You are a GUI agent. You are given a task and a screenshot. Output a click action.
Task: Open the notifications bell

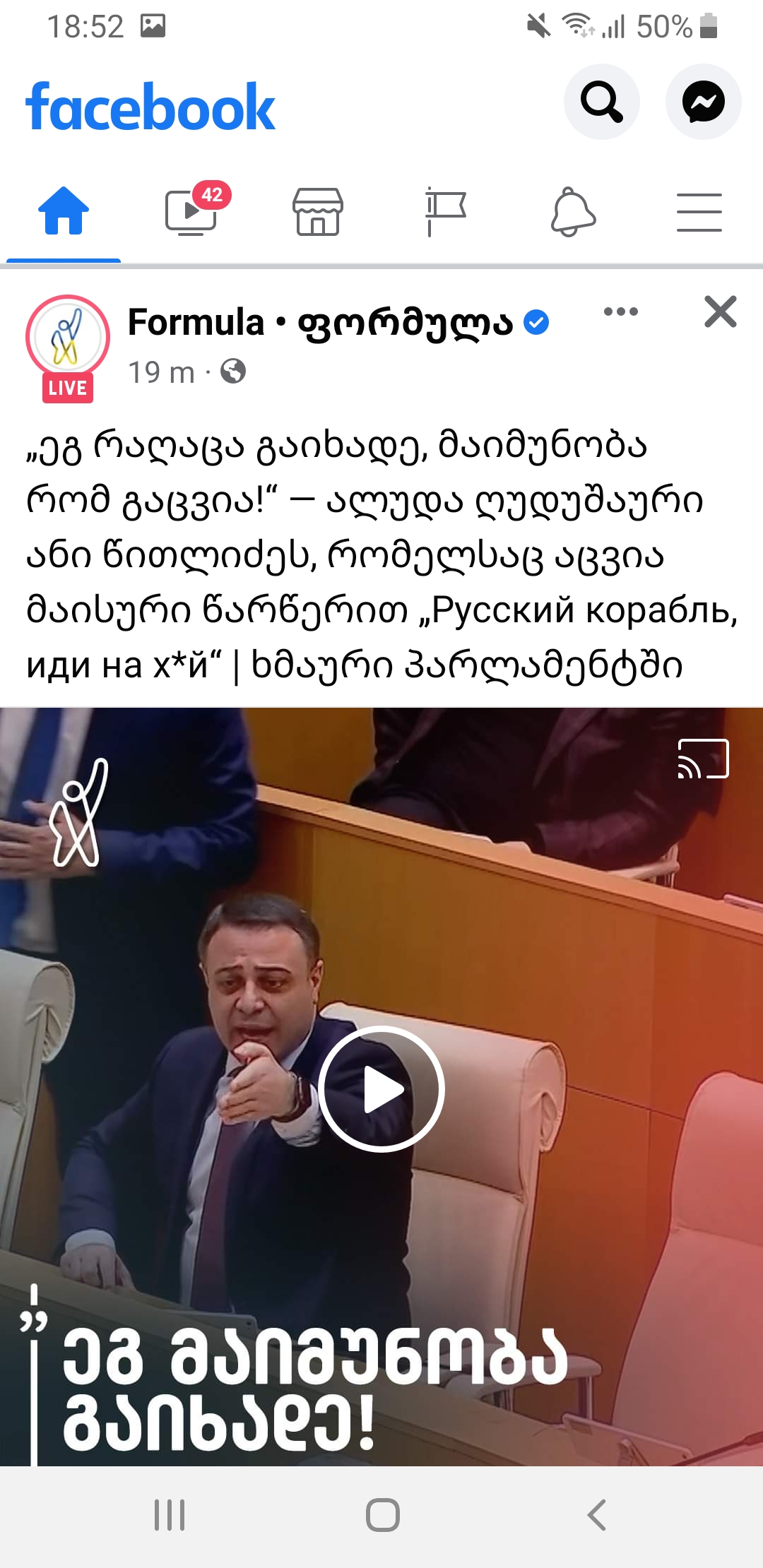573,211
